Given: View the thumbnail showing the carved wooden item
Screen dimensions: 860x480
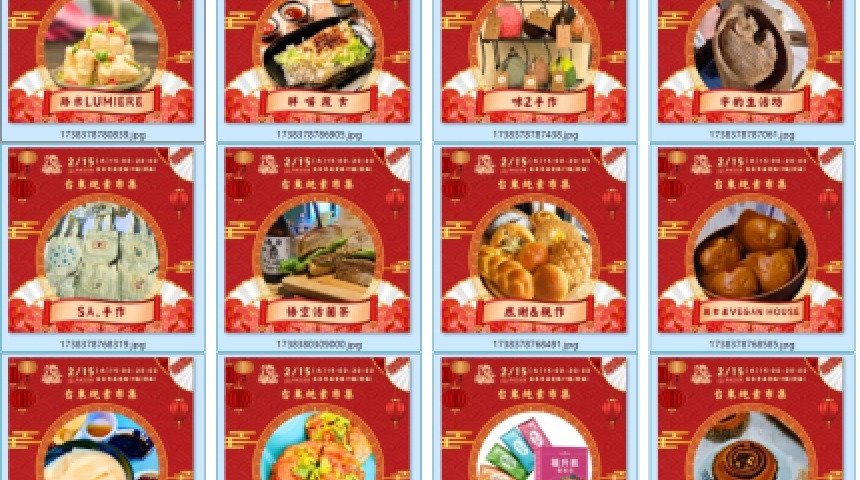Looking at the screenshot, I should click(x=750, y=60).
